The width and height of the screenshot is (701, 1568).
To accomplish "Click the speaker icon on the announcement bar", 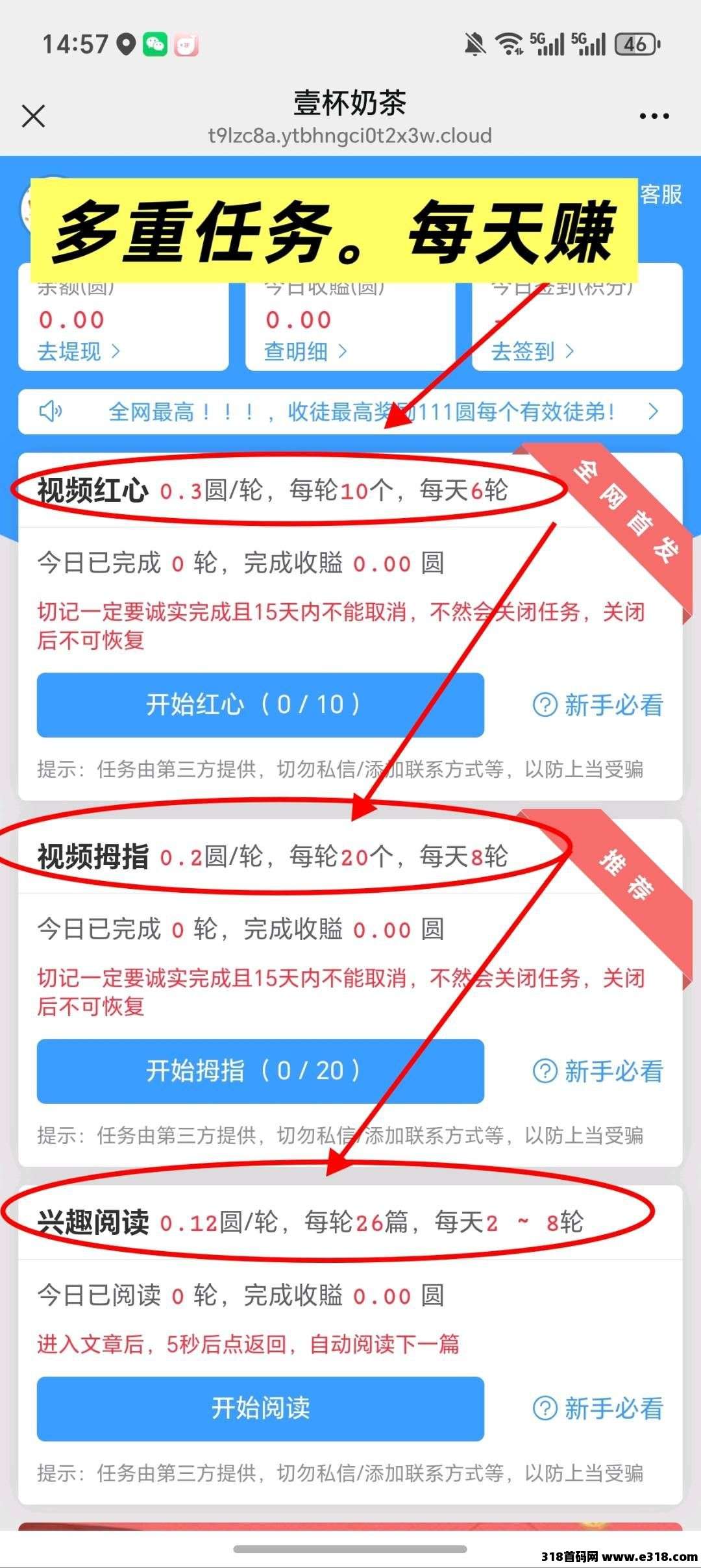I will (51, 412).
